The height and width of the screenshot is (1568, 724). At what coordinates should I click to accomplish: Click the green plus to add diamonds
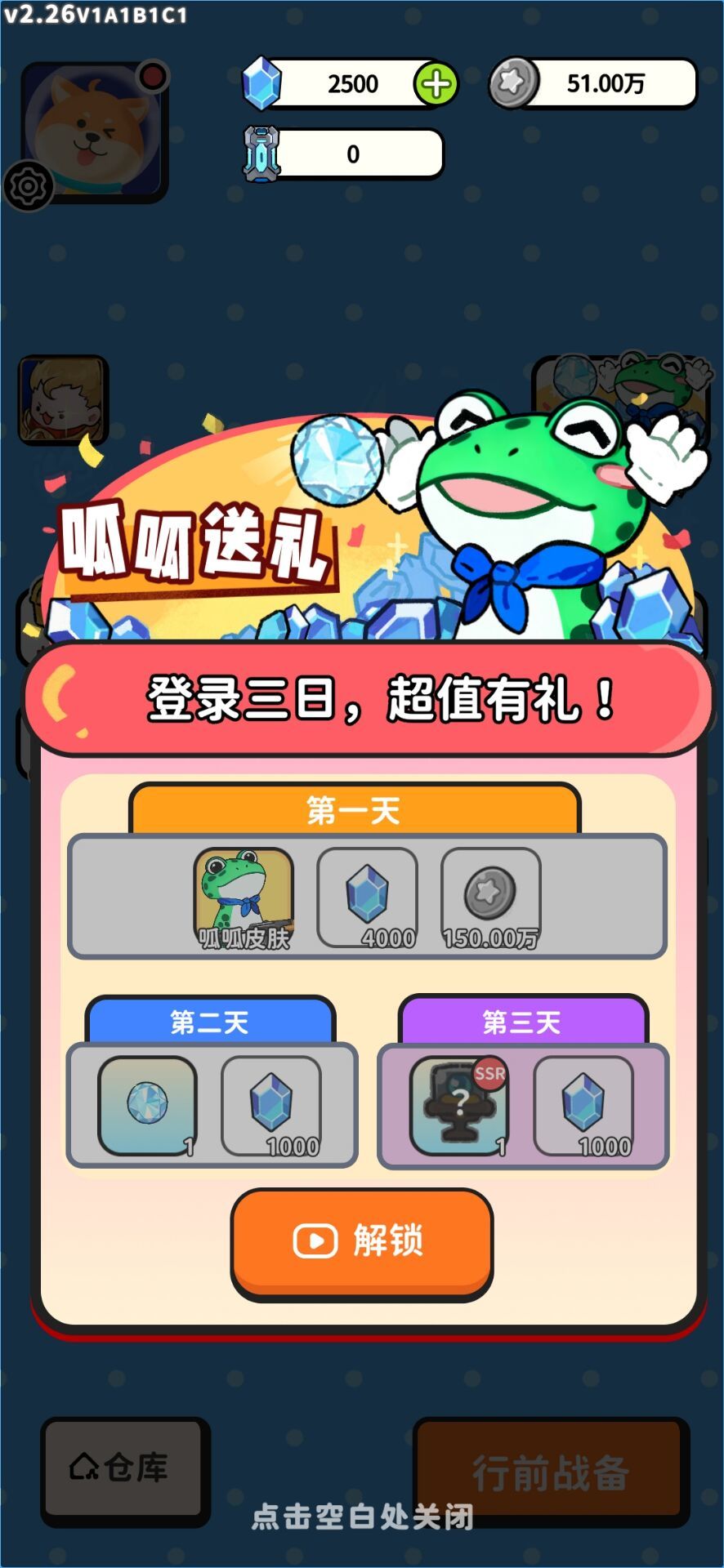(436, 85)
